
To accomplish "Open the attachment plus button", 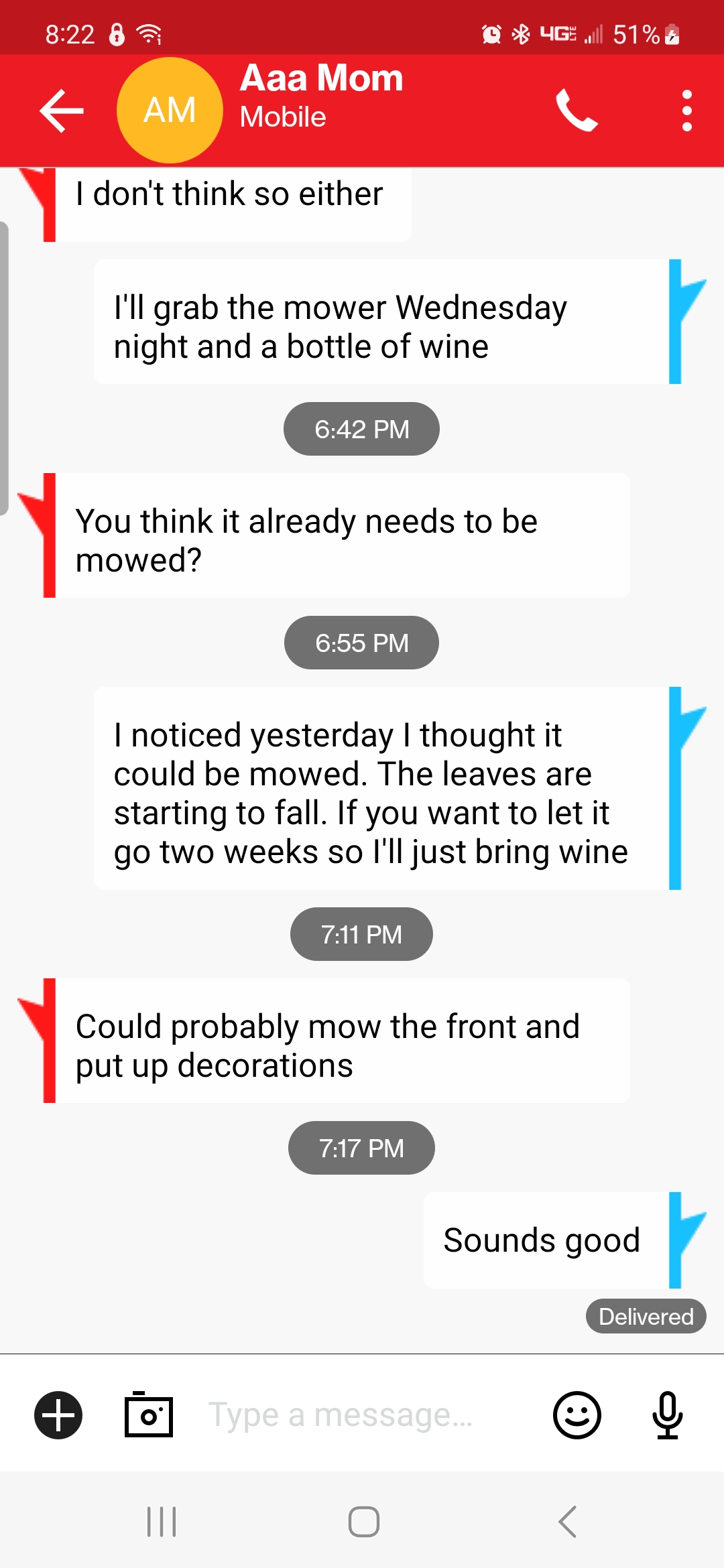I will [58, 1415].
